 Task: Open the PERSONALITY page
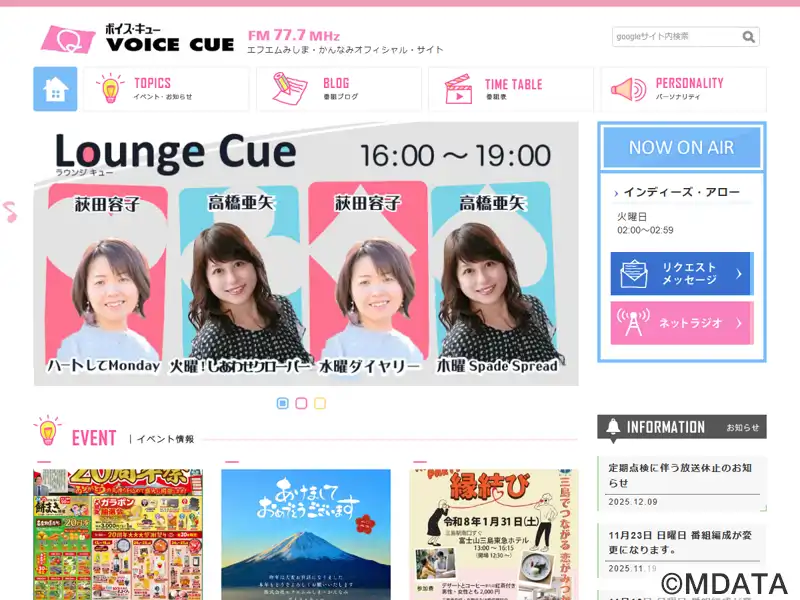pyautogui.click(x=683, y=89)
